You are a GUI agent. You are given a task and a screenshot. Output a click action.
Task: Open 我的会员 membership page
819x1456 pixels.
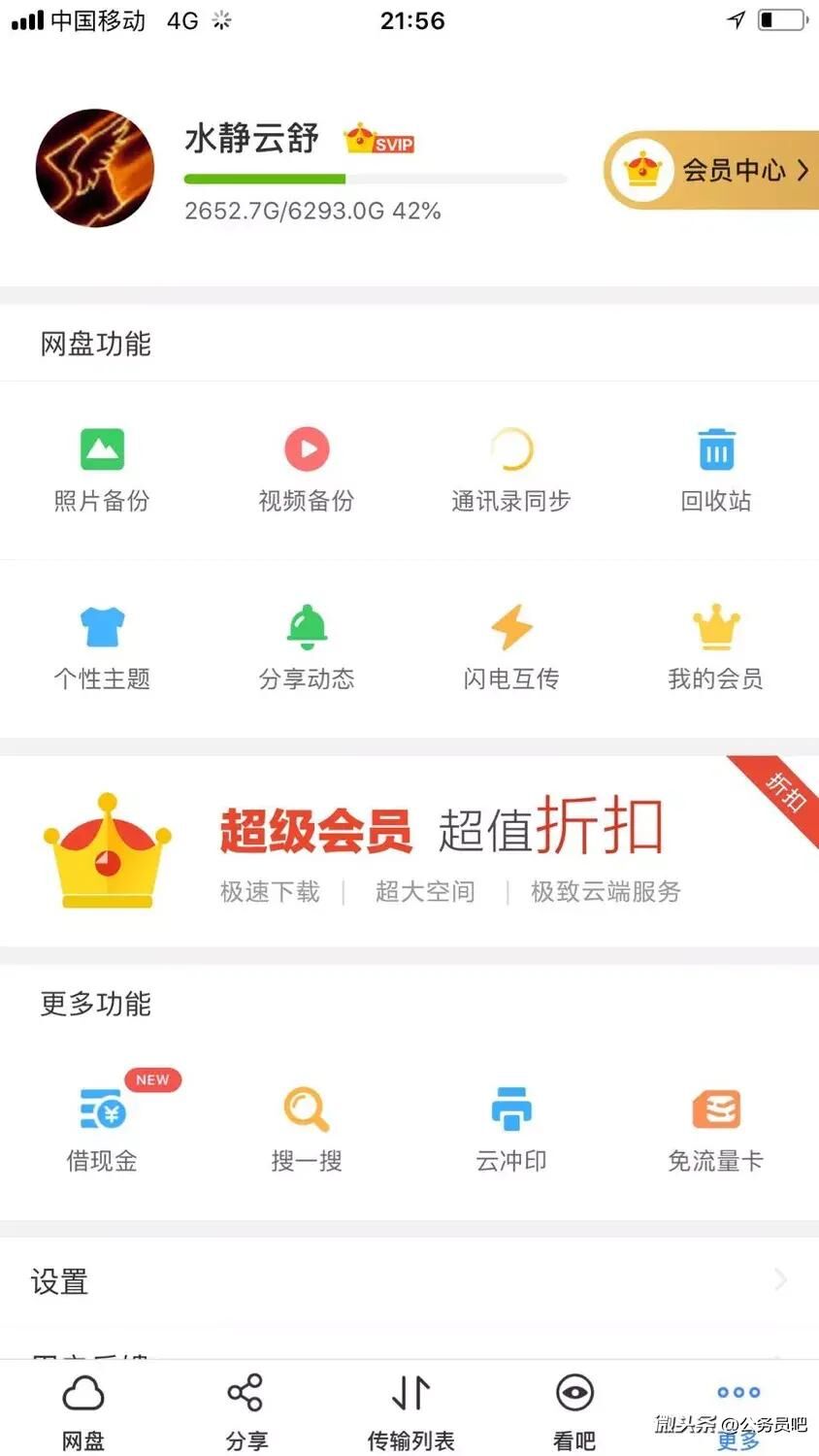click(716, 645)
